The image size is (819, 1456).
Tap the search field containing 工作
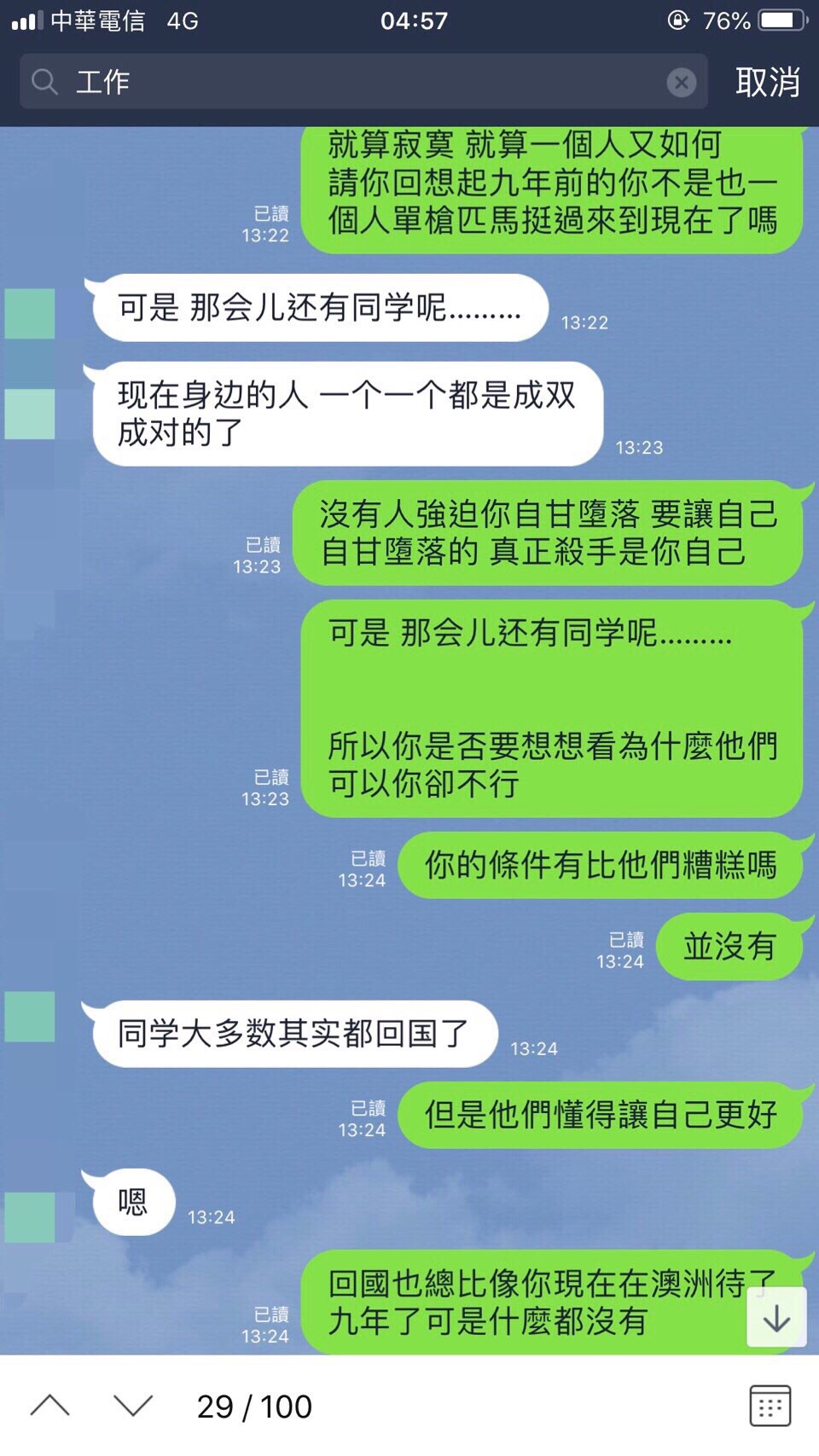coord(358,82)
